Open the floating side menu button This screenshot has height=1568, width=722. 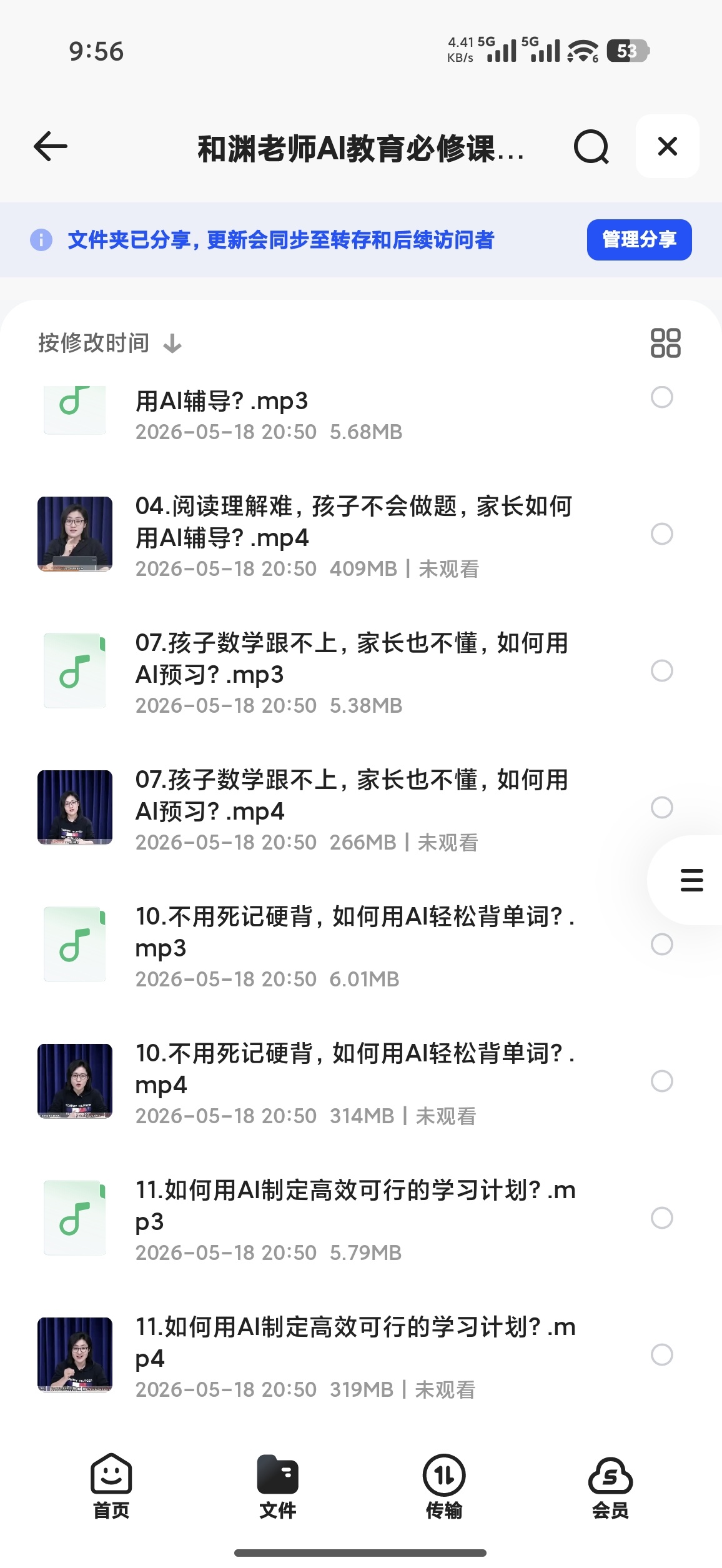point(691,880)
